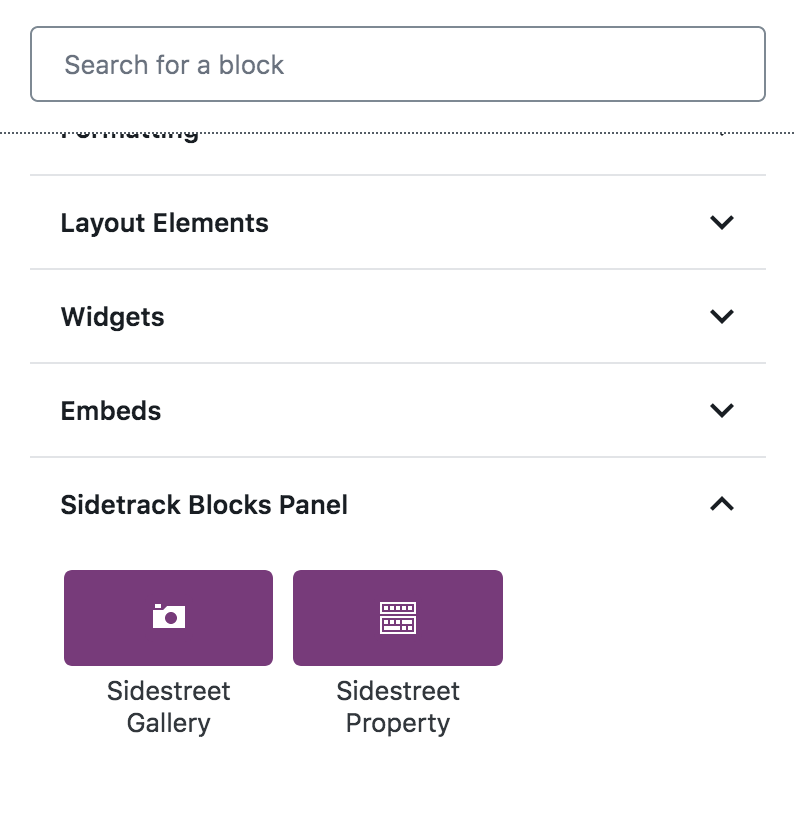Click the Widgets category header
This screenshot has width=796, height=818.
click(112, 317)
